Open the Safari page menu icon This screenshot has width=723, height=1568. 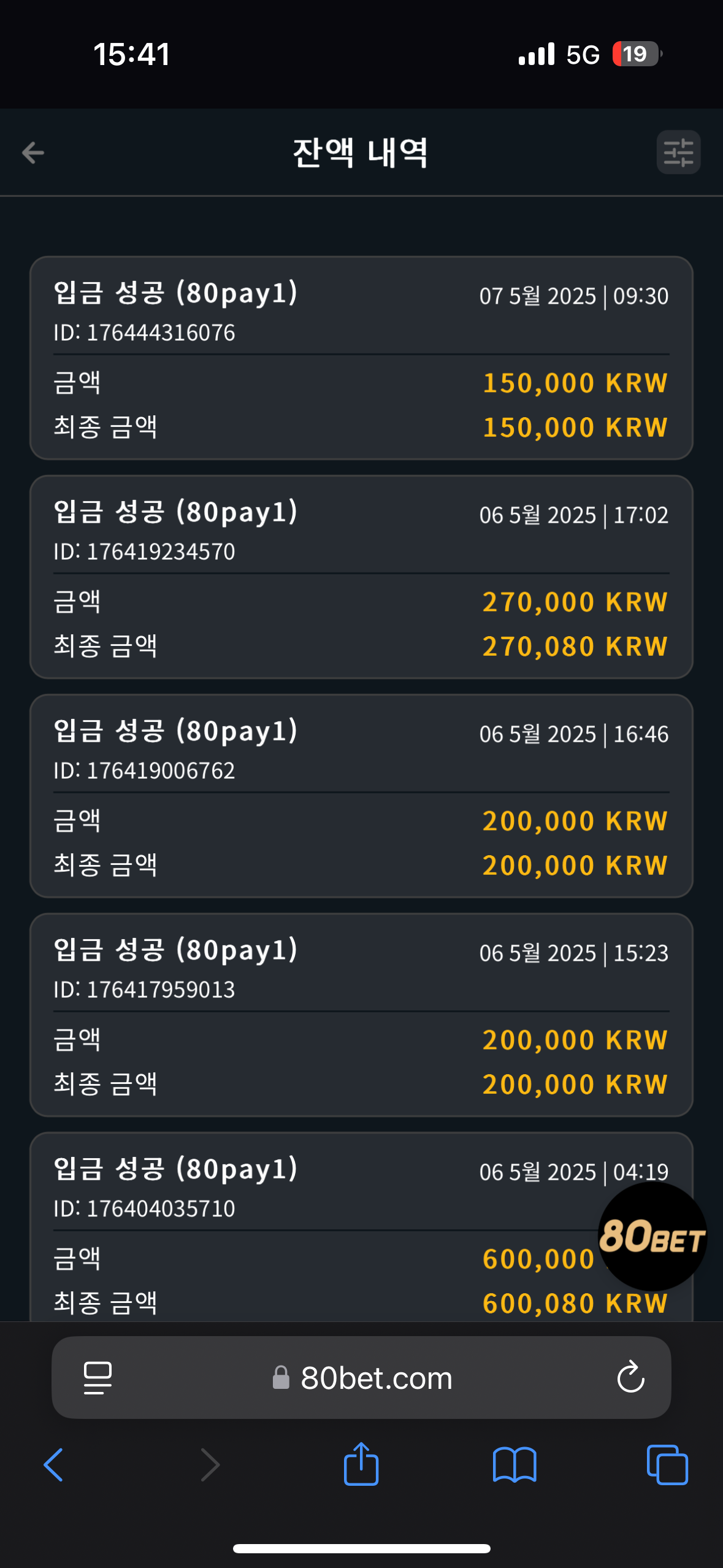click(98, 1378)
